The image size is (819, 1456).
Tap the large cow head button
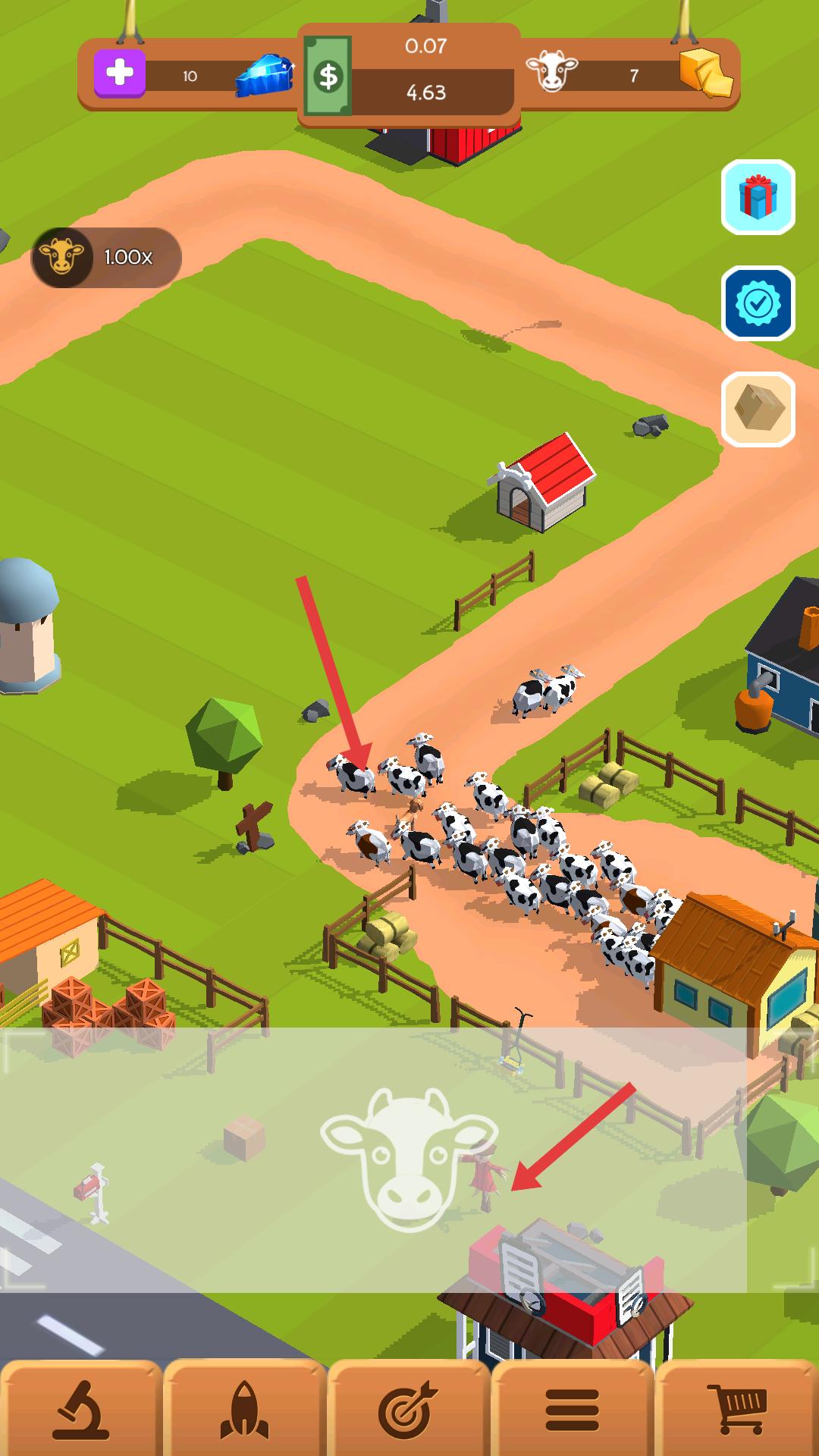click(409, 1156)
